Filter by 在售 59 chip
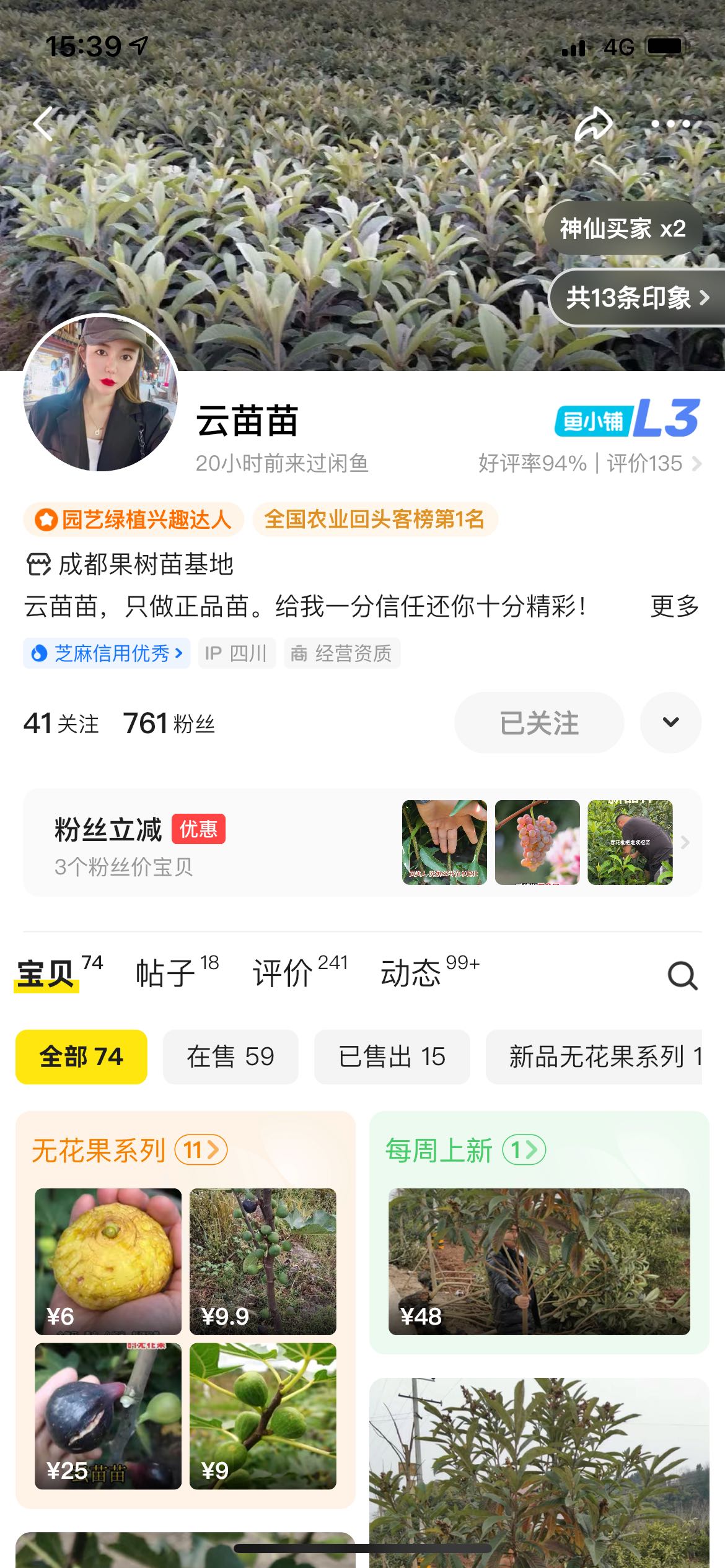The height and width of the screenshot is (1568, 725). click(231, 1056)
